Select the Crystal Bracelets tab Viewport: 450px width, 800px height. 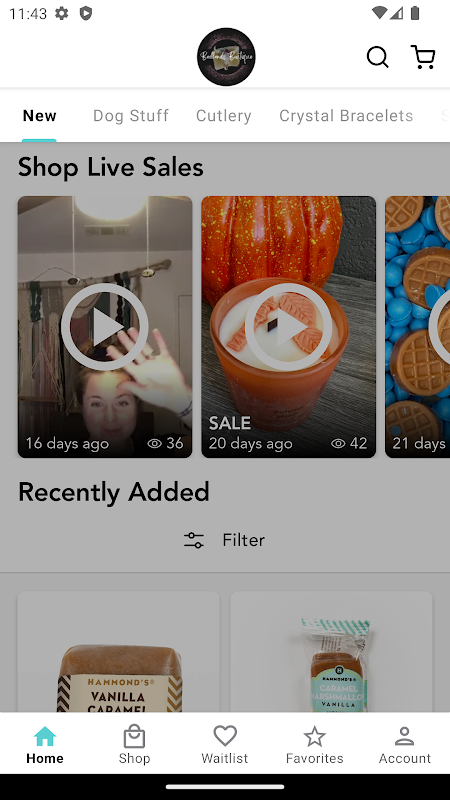(x=346, y=116)
